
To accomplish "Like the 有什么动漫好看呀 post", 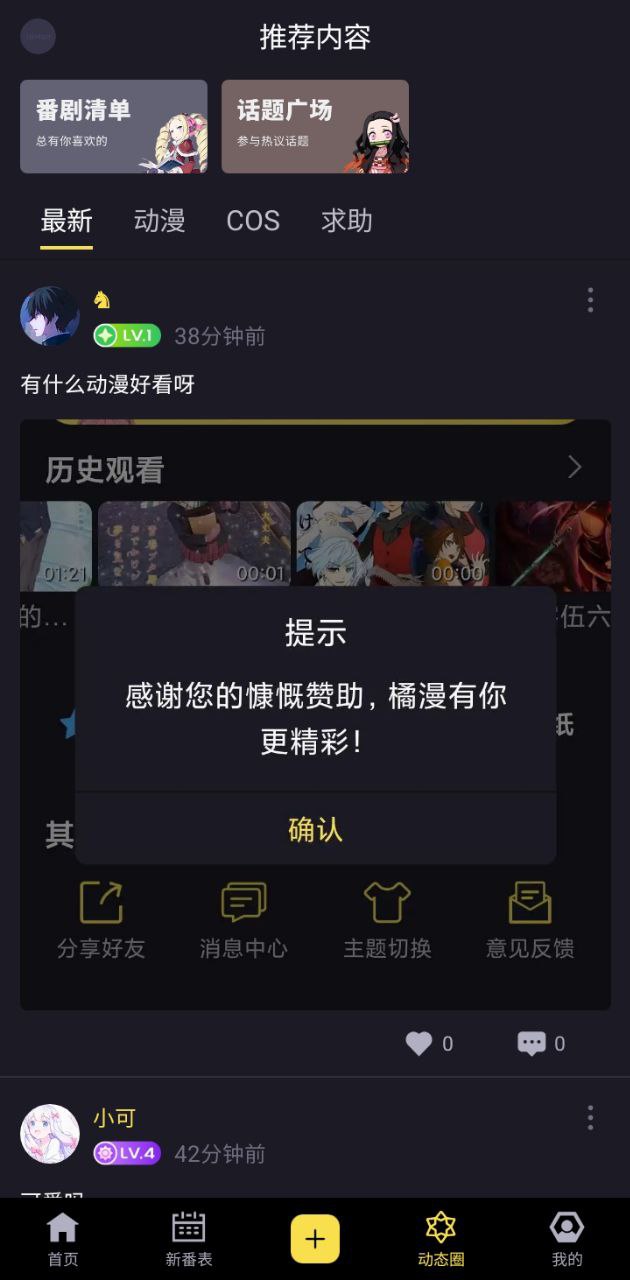I will 420,1043.
